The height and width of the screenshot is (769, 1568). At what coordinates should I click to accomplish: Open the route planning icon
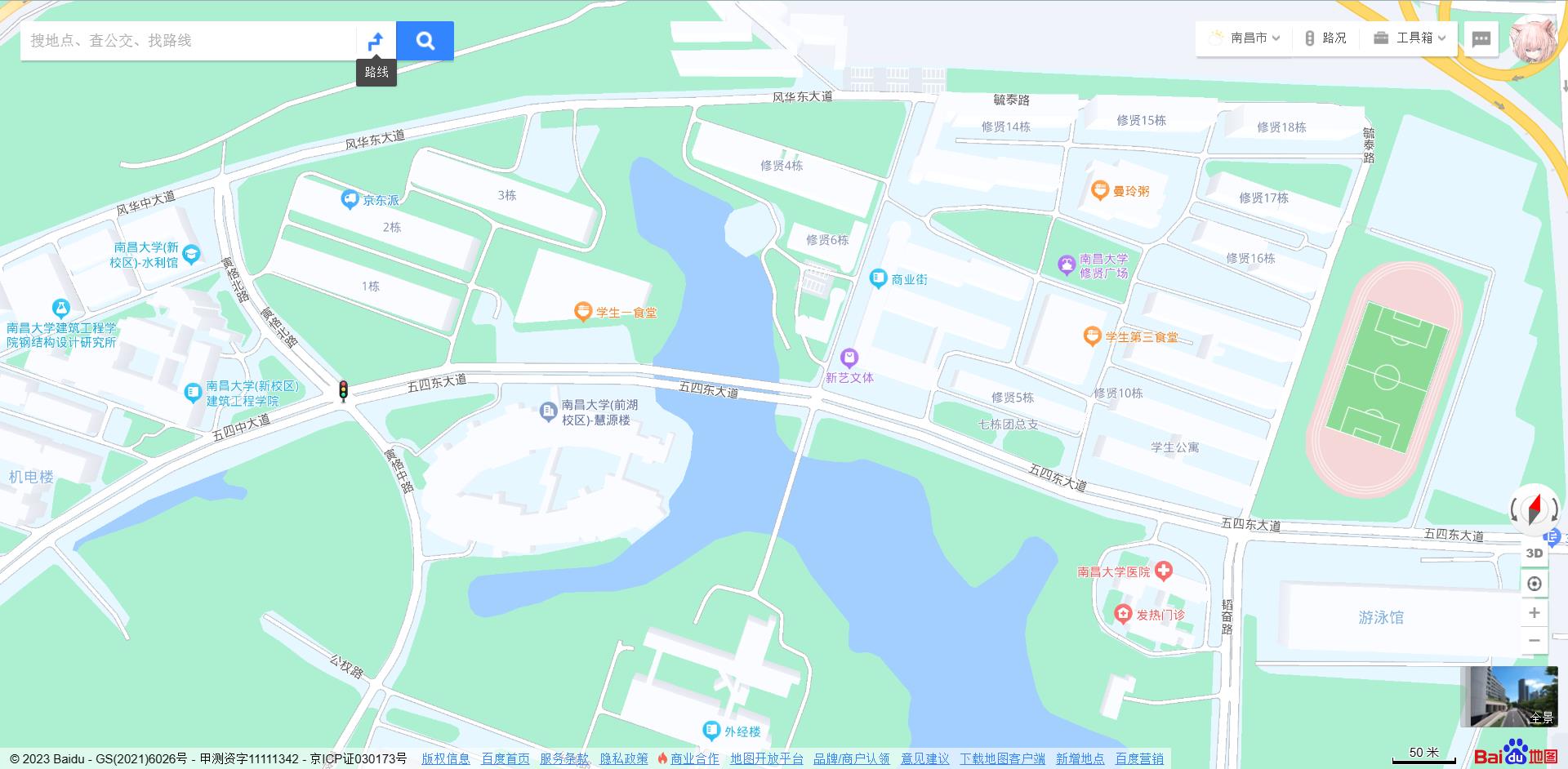click(376, 41)
